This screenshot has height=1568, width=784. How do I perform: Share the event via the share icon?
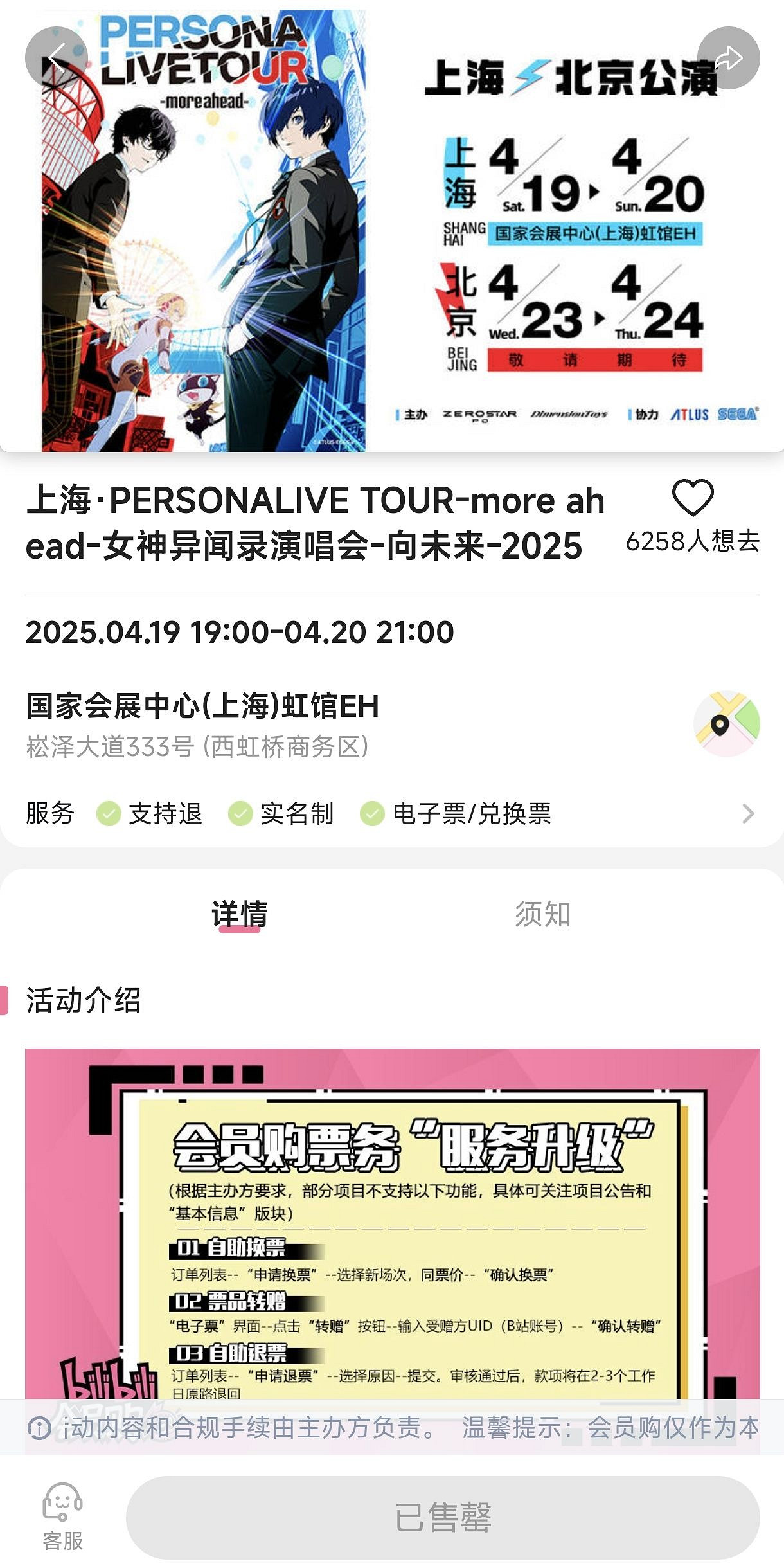tap(729, 57)
